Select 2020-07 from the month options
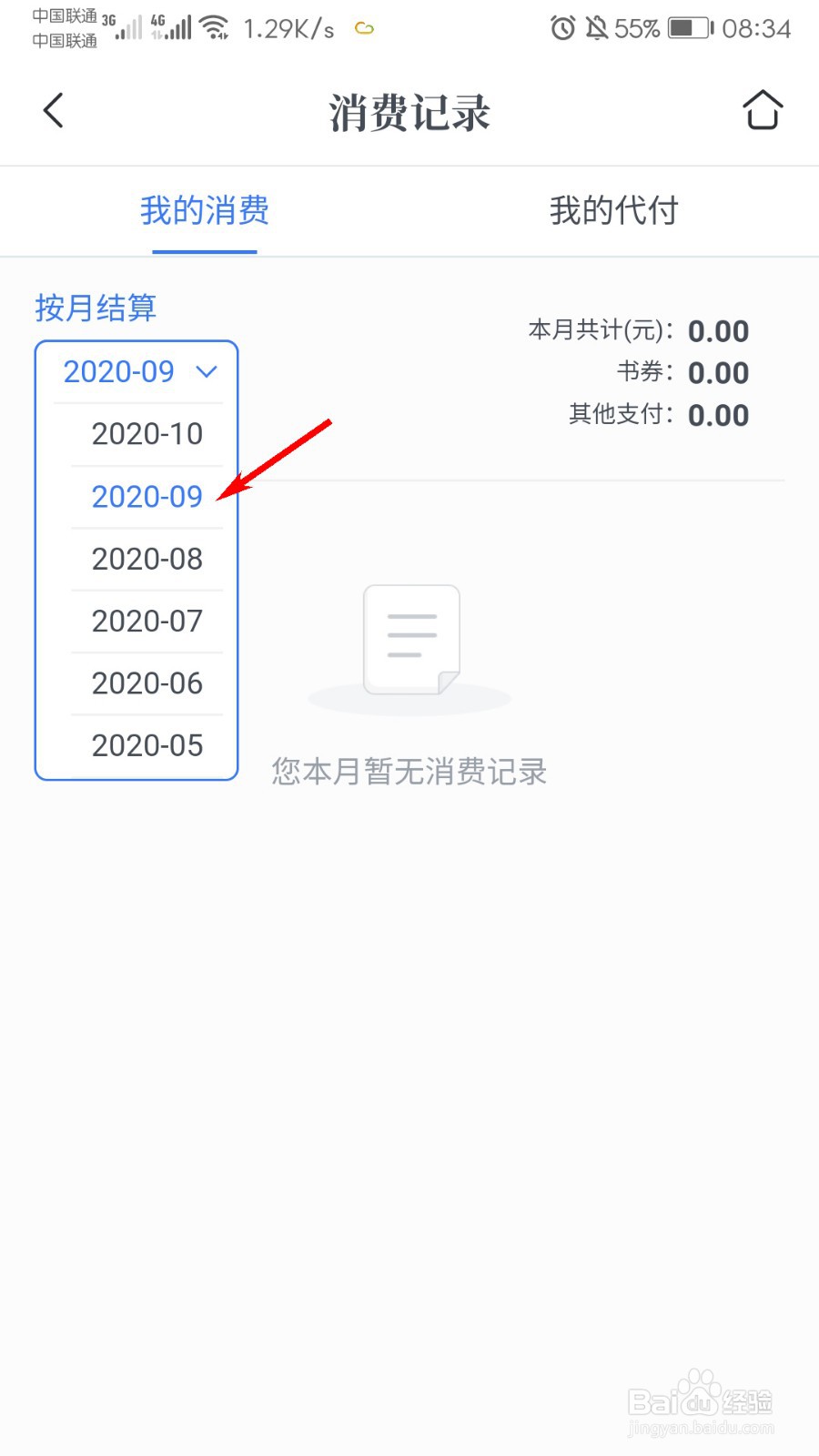 tap(147, 621)
